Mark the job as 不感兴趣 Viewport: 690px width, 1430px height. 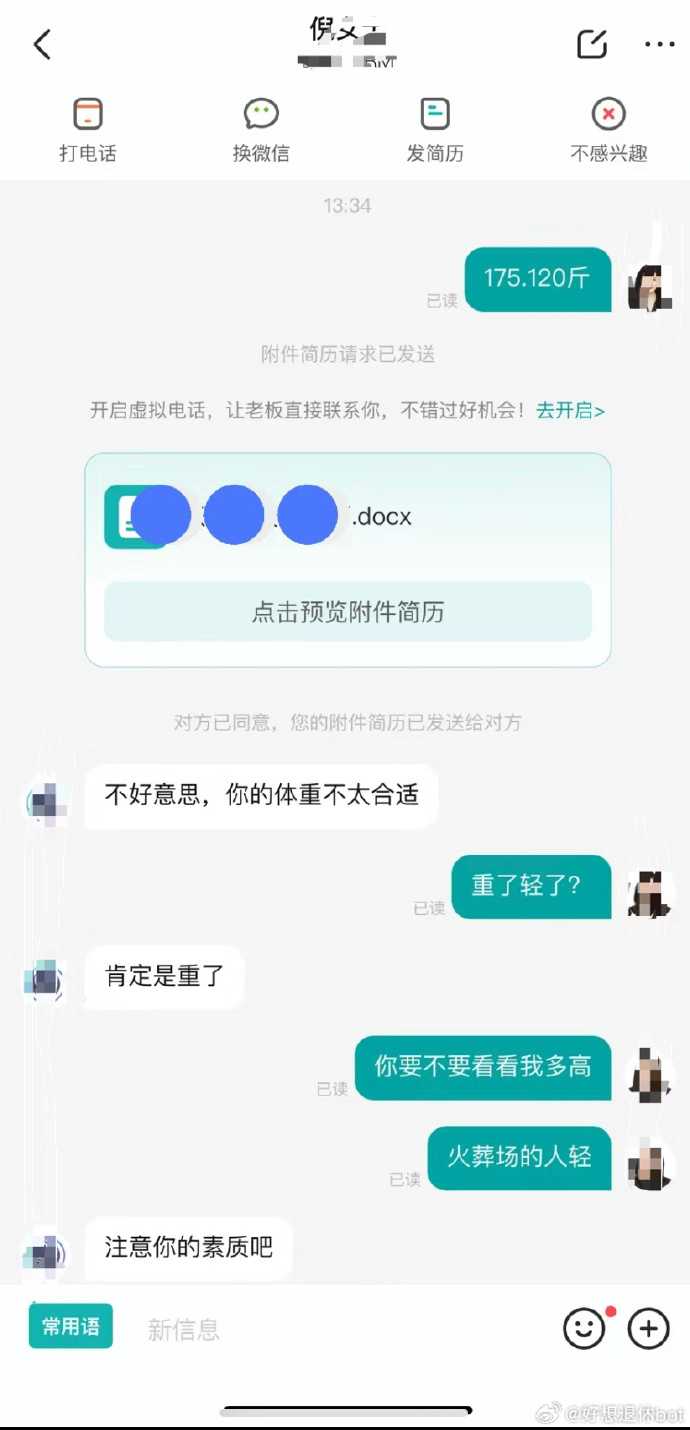pyautogui.click(x=608, y=130)
